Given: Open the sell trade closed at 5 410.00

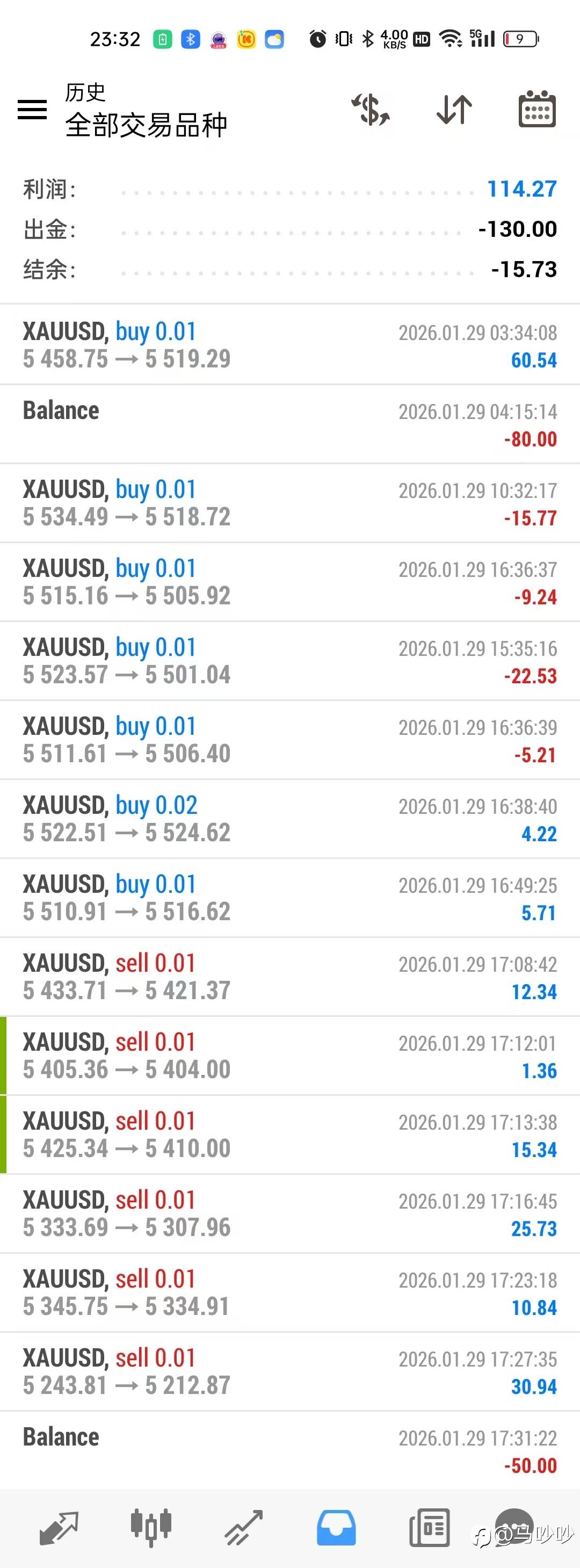Looking at the screenshot, I should tap(289, 1135).
